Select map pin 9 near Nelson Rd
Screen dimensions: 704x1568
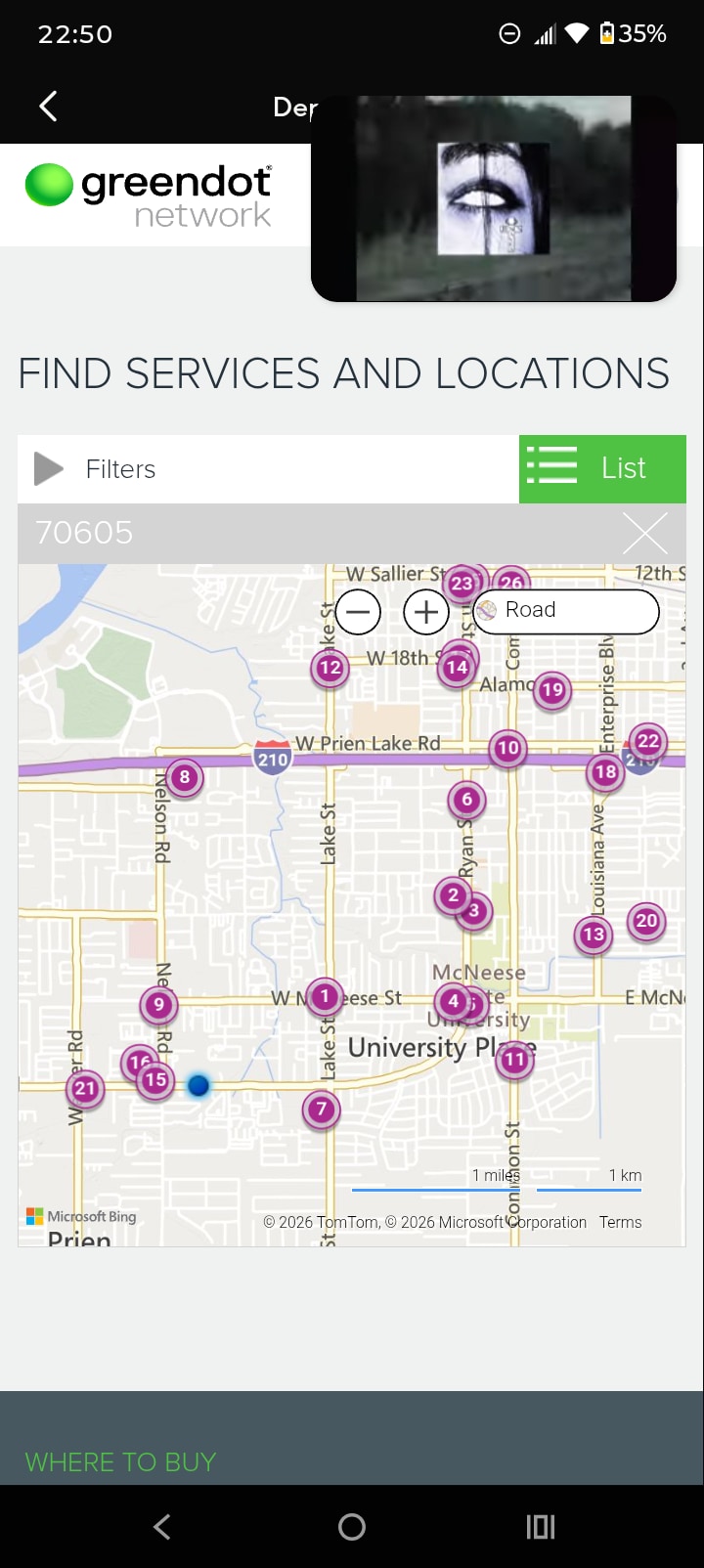pos(158,1004)
